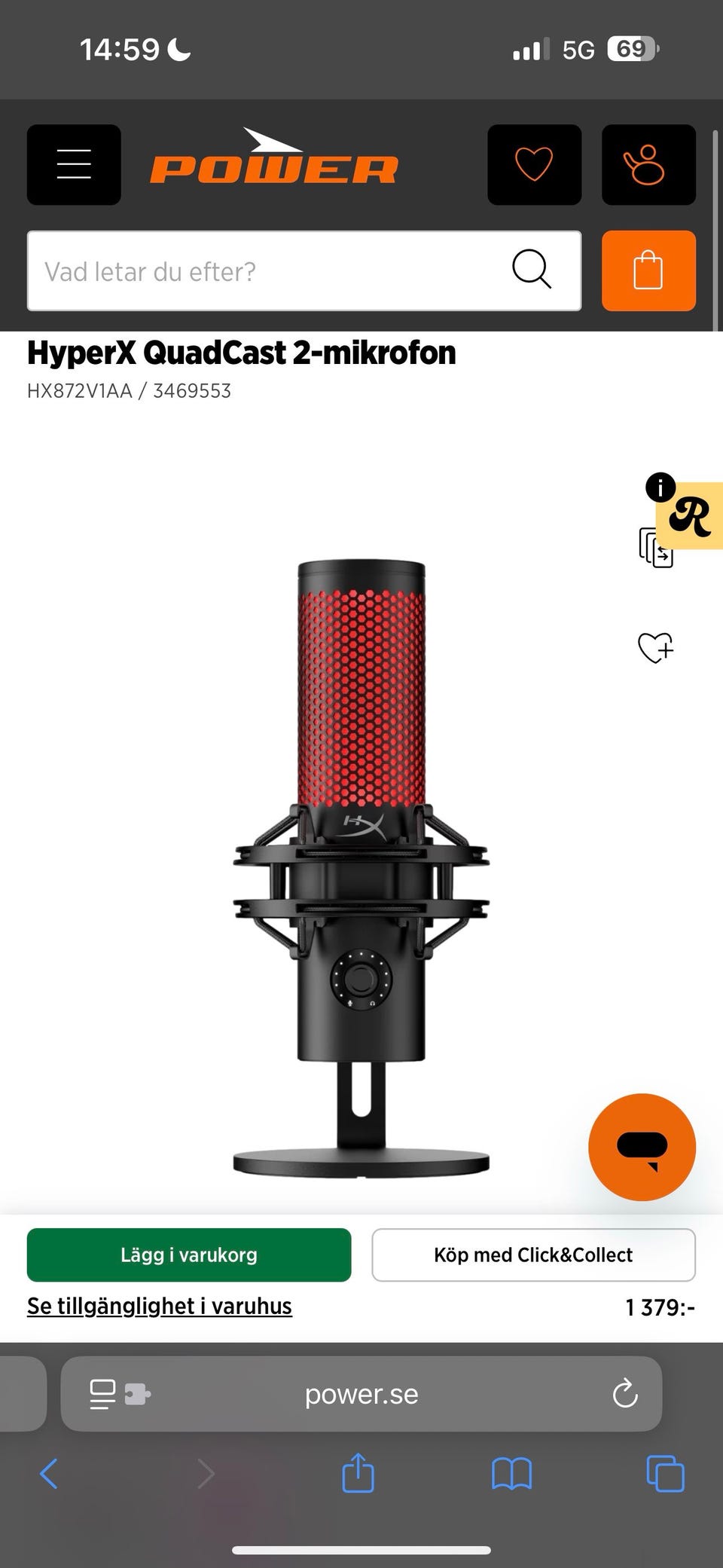This screenshot has width=723, height=1568.
Task: Go to the Power logo home page
Action: (274, 160)
